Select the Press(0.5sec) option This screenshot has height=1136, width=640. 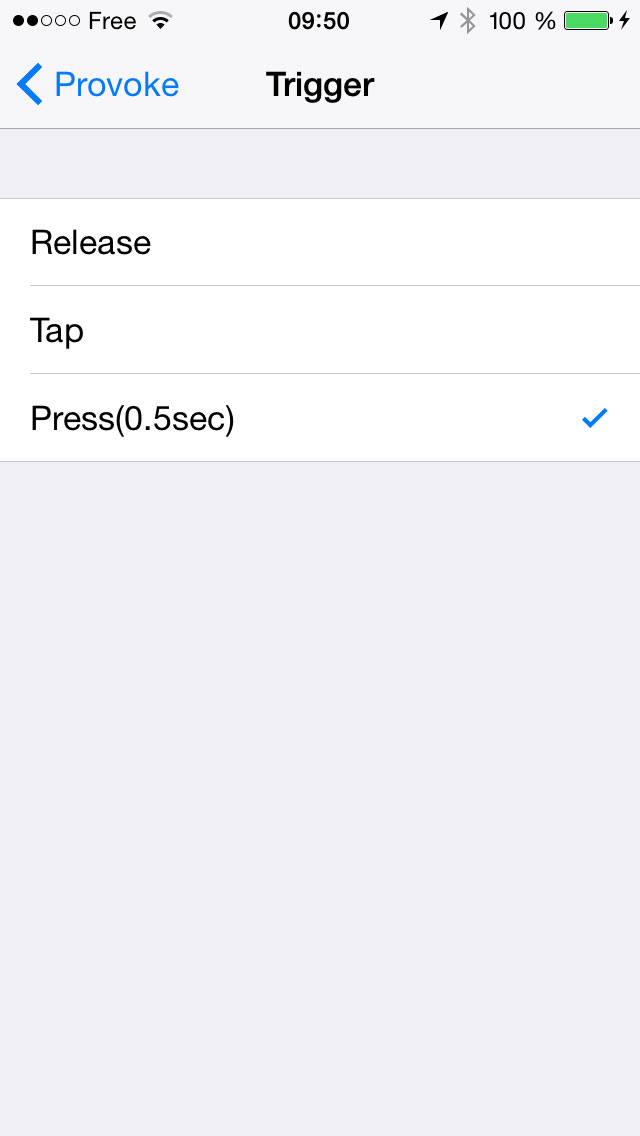click(x=320, y=418)
